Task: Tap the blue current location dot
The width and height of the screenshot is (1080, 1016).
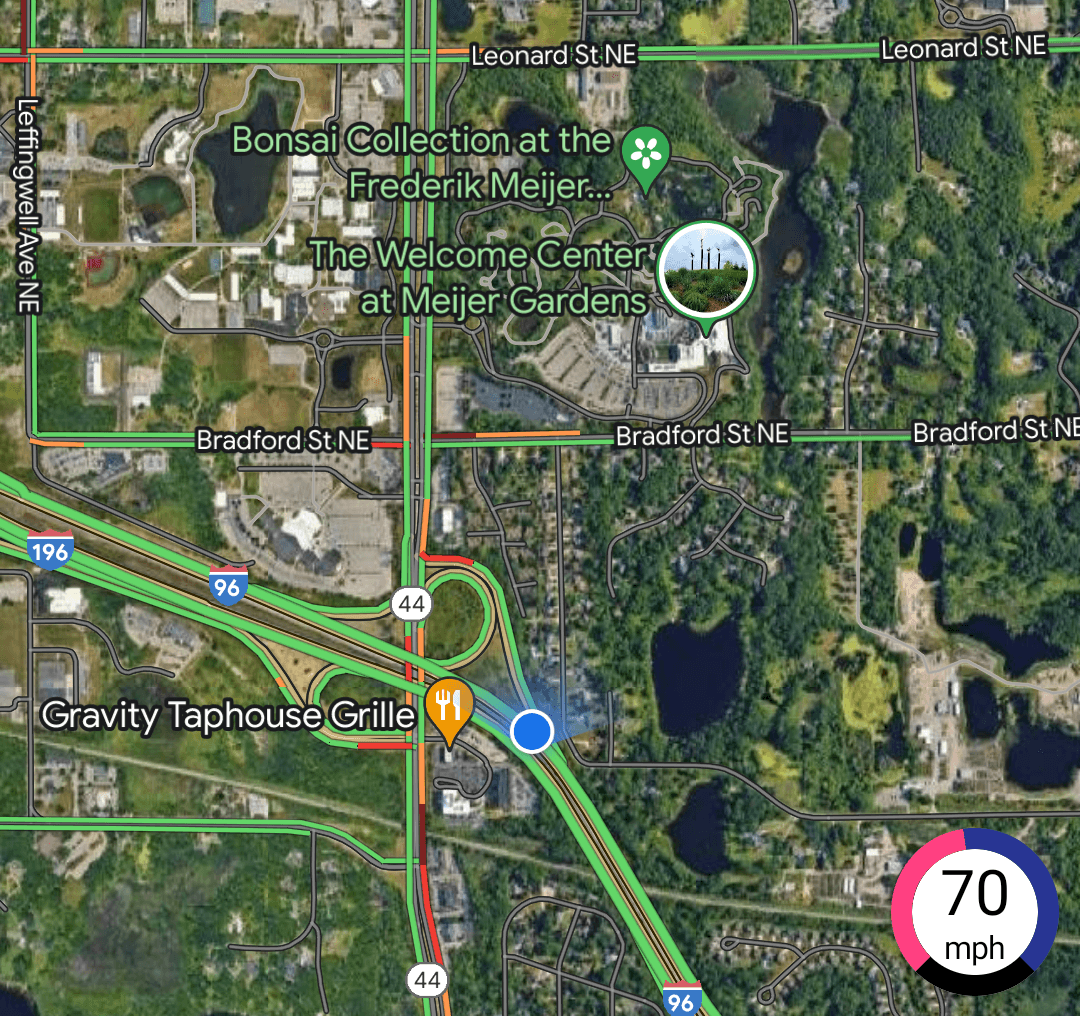Action: point(532,731)
